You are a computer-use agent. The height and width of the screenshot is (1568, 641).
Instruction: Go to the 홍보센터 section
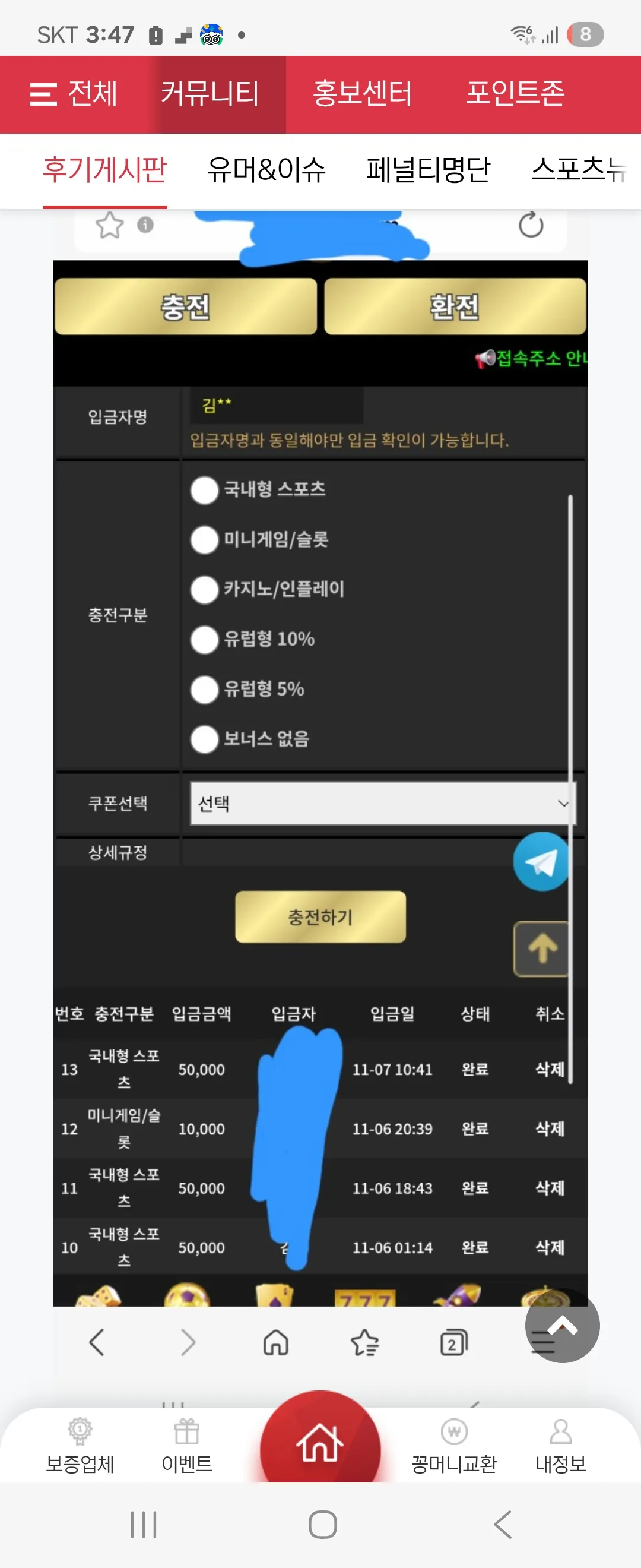coord(363,94)
